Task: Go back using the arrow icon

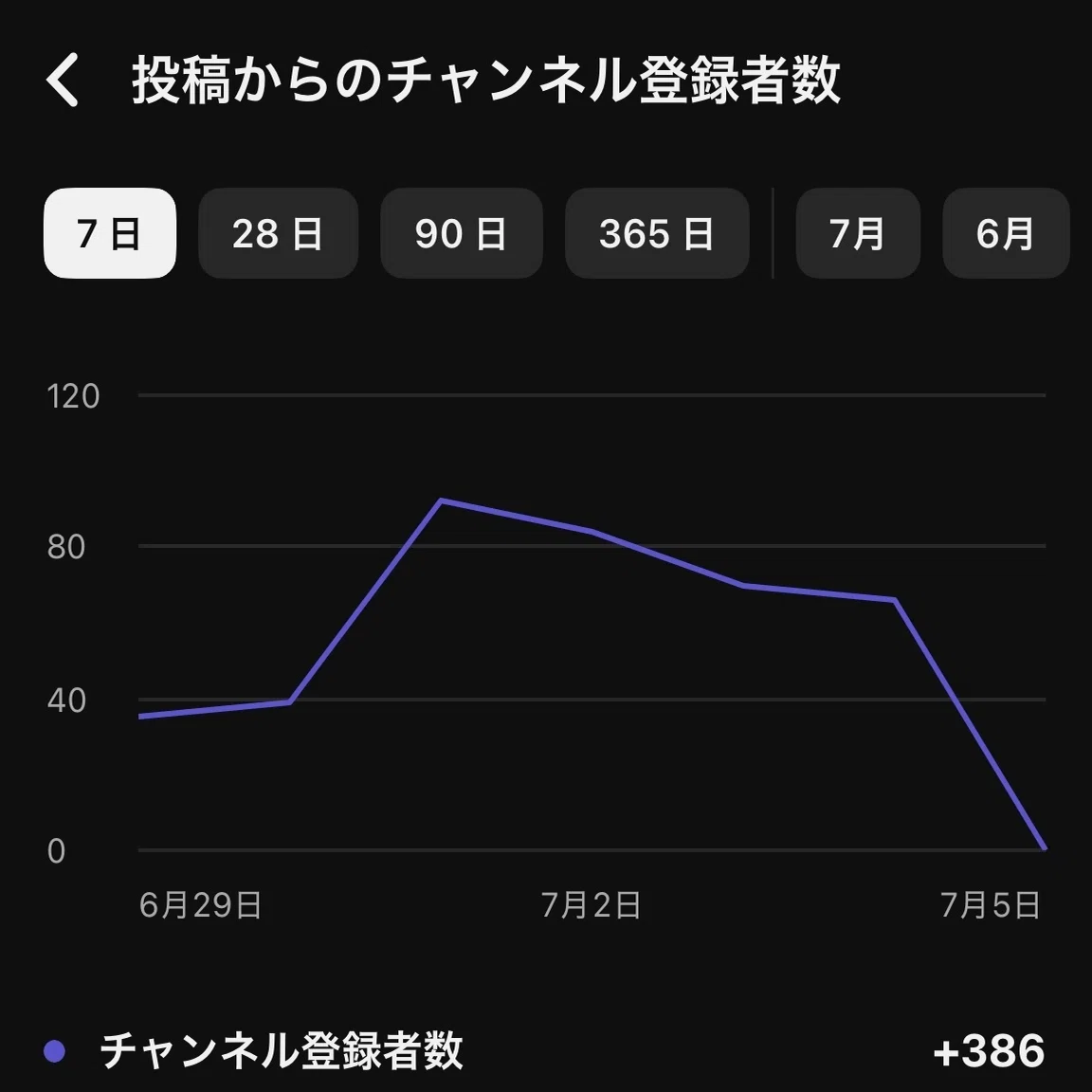Action: coord(63,80)
